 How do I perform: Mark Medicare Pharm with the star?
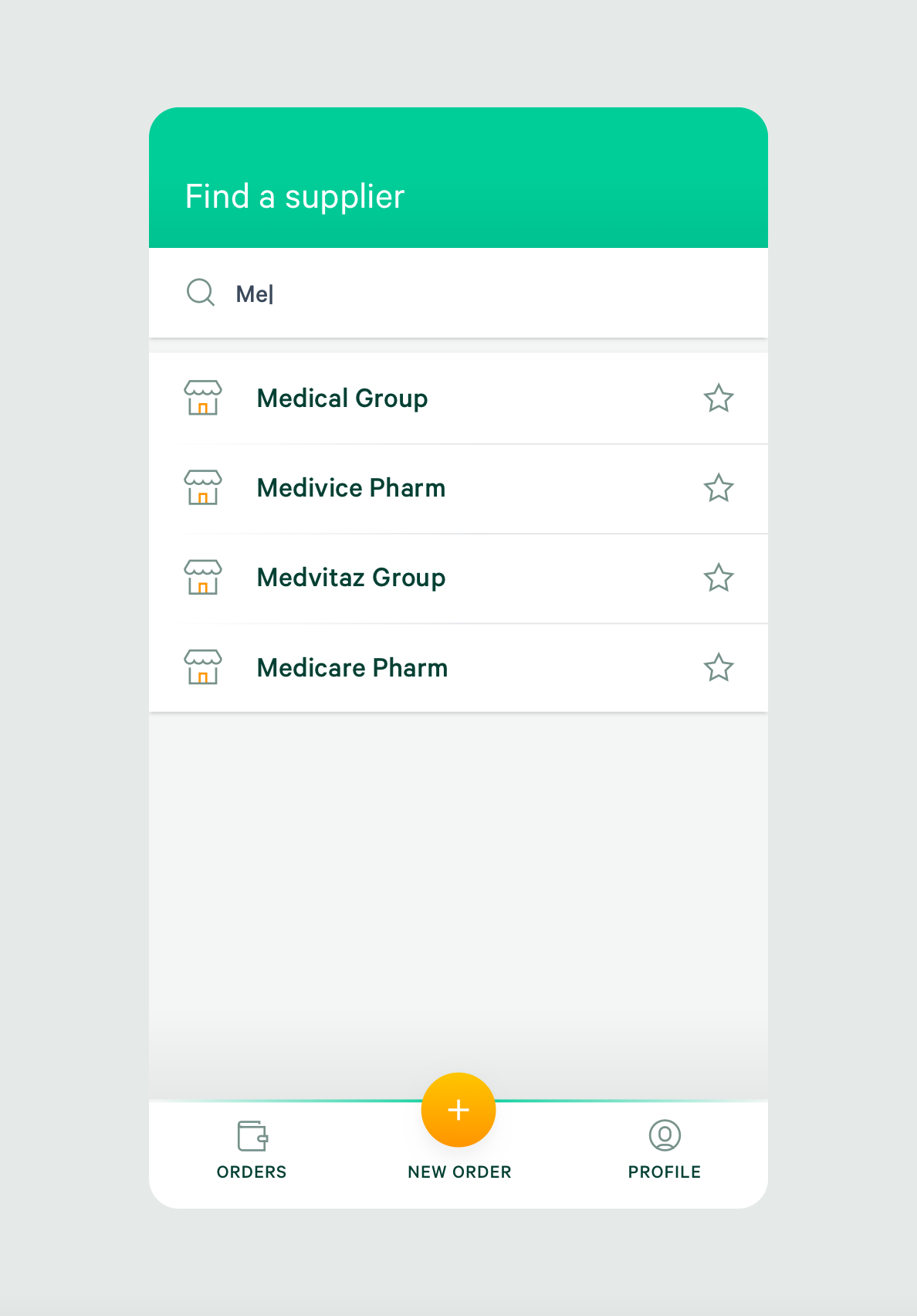pos(718,668)
